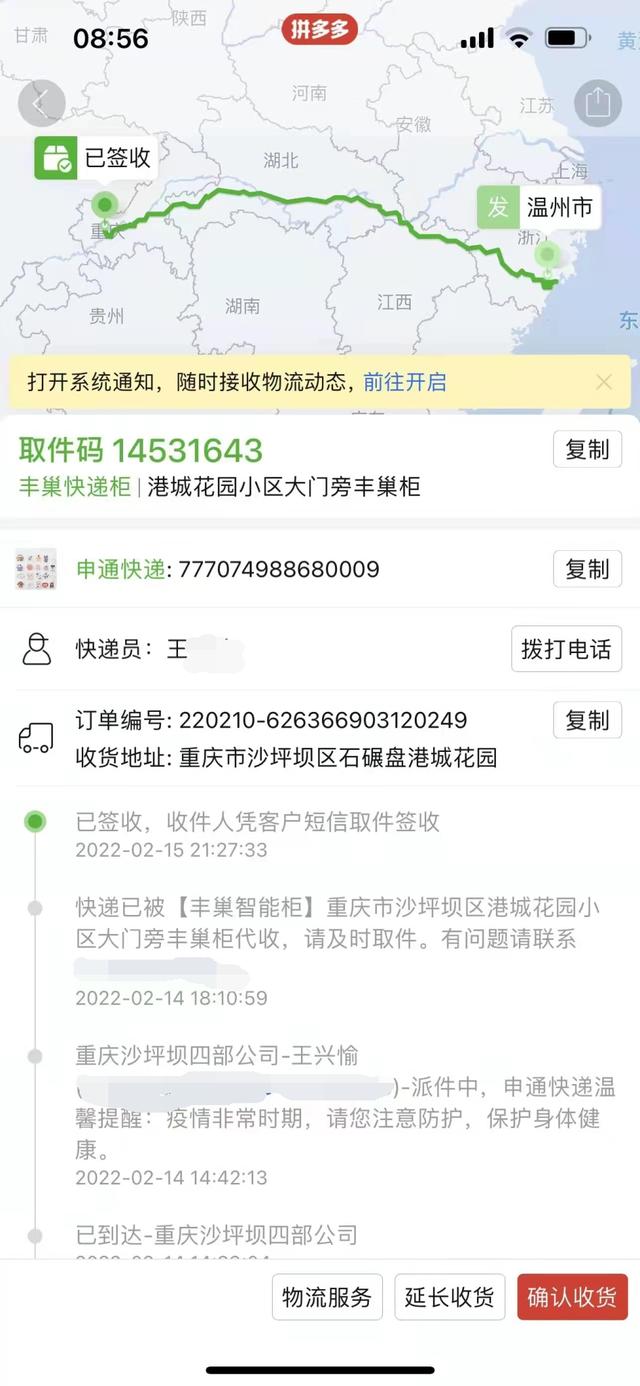
Task: Copy the order number 订单编号
Action: click(587, 720)
